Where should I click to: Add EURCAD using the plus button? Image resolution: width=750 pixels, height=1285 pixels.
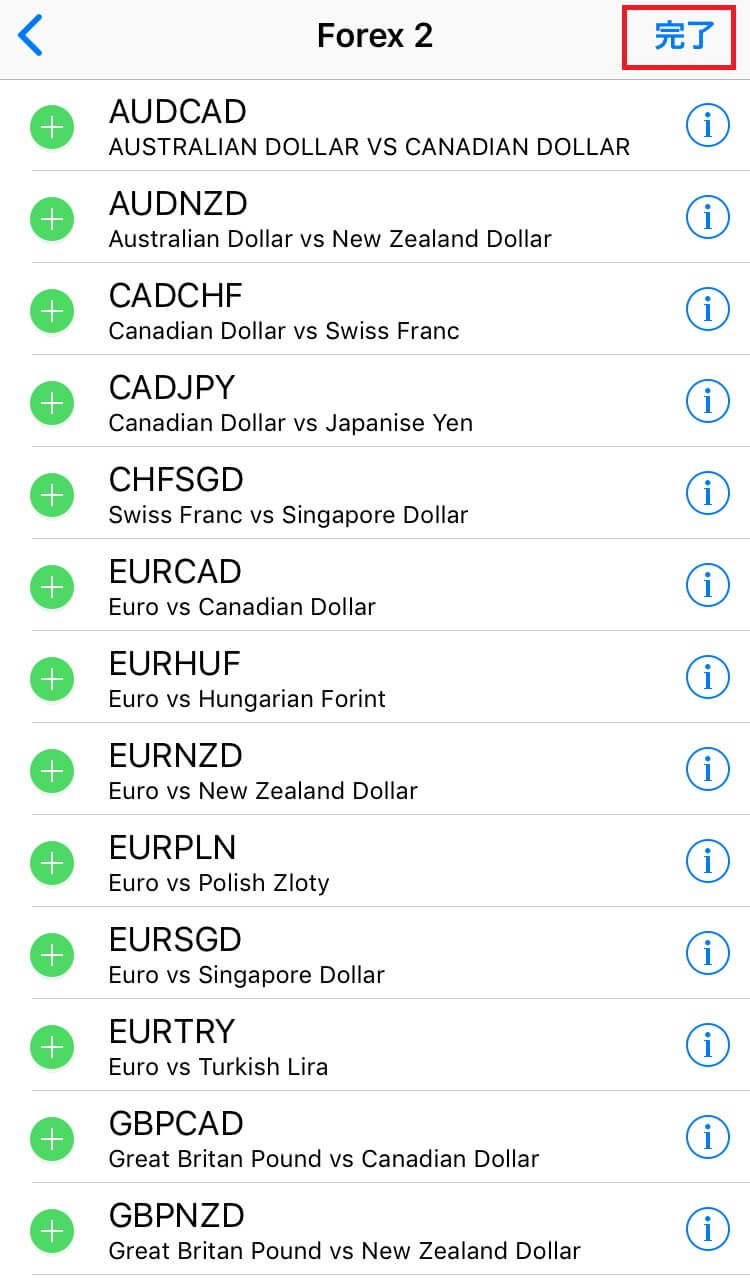[52, 587]
